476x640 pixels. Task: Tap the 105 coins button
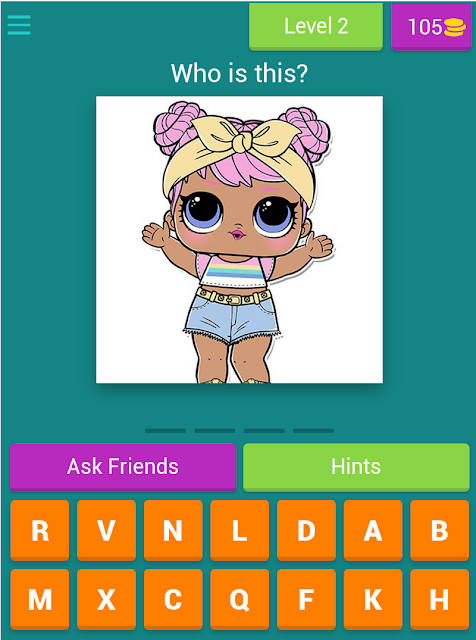point(431,27)
